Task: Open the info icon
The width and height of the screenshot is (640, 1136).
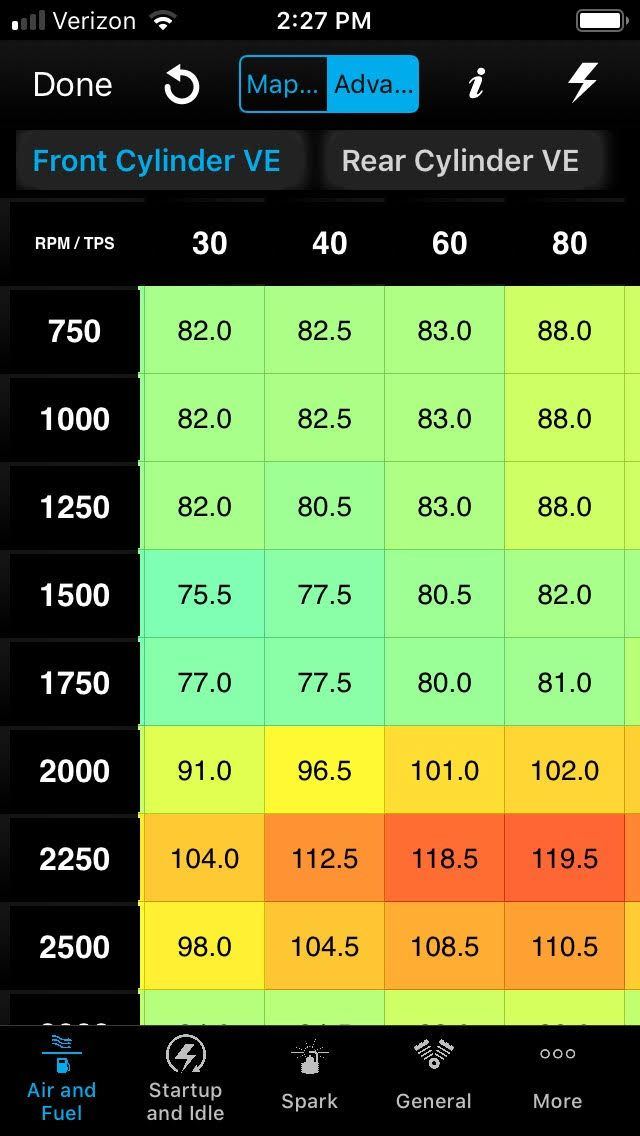Action: pos(476,85)
